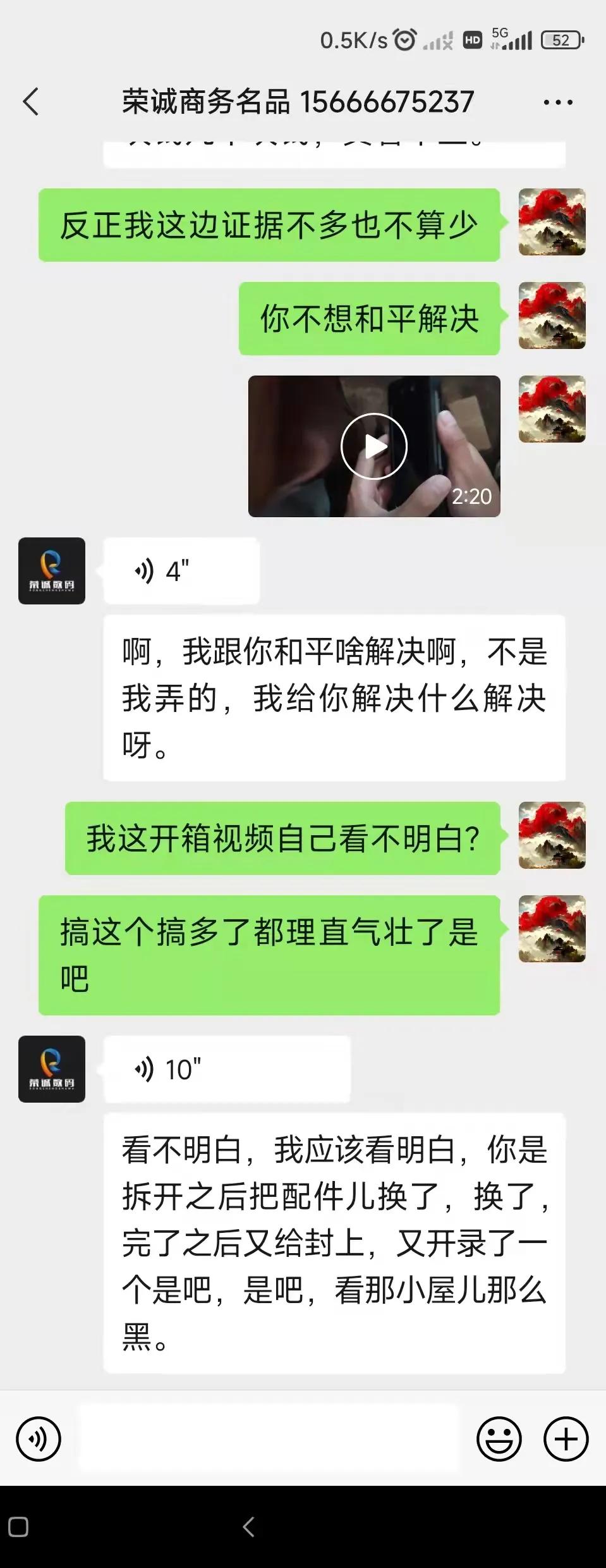Tap the alarm clock icon in the status bar

coord(403,38)
